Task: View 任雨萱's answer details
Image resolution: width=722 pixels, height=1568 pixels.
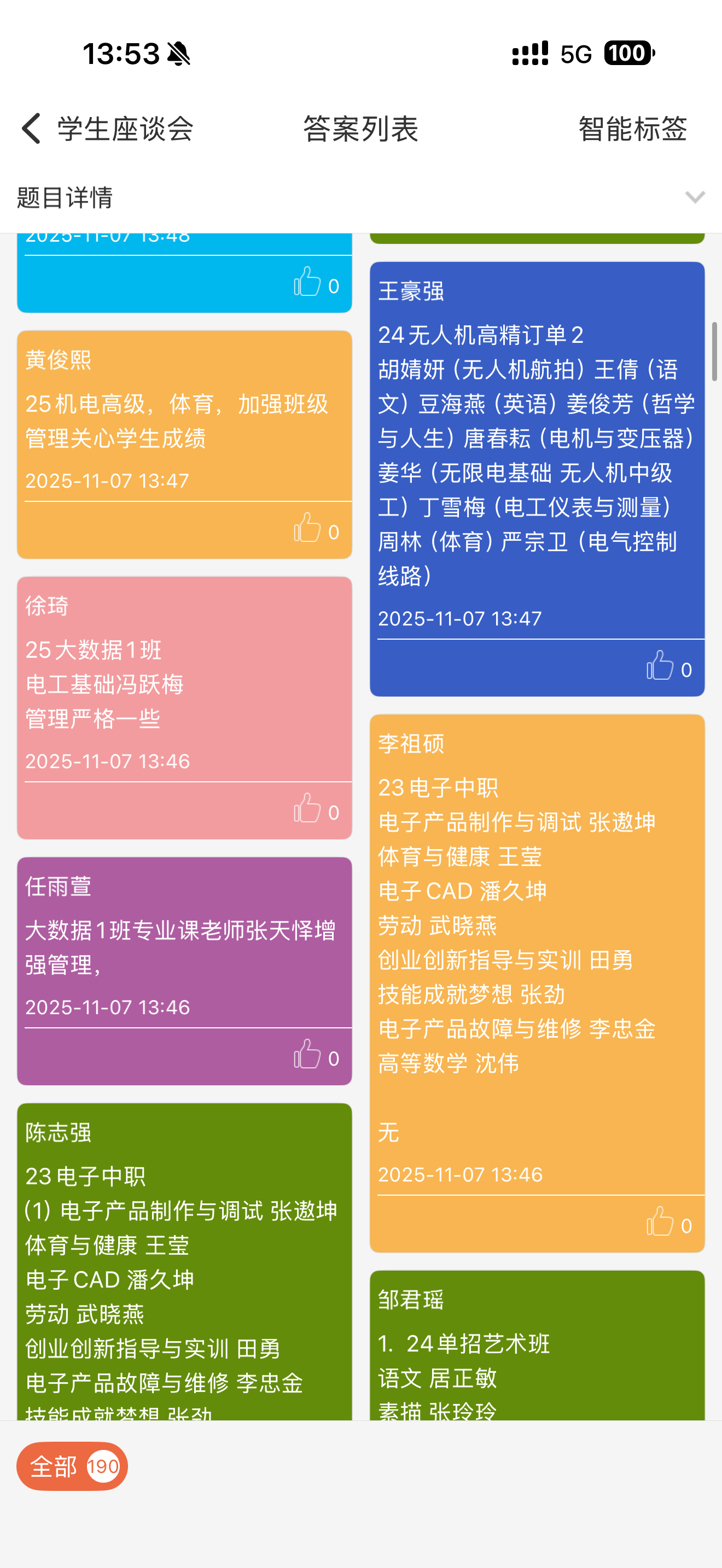Action: 184,944
